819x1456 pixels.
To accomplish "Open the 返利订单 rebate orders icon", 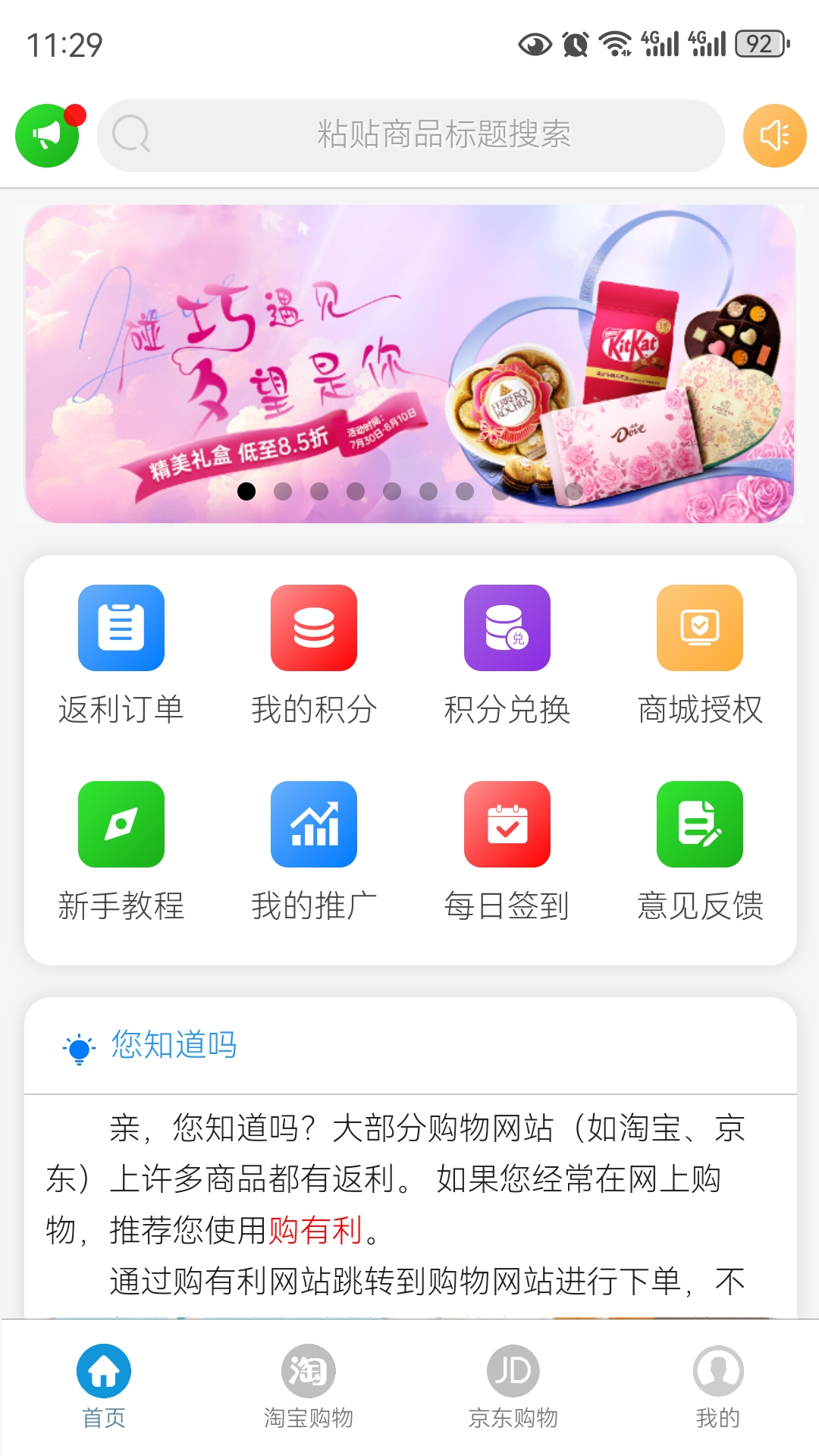I will pos(121,627).
